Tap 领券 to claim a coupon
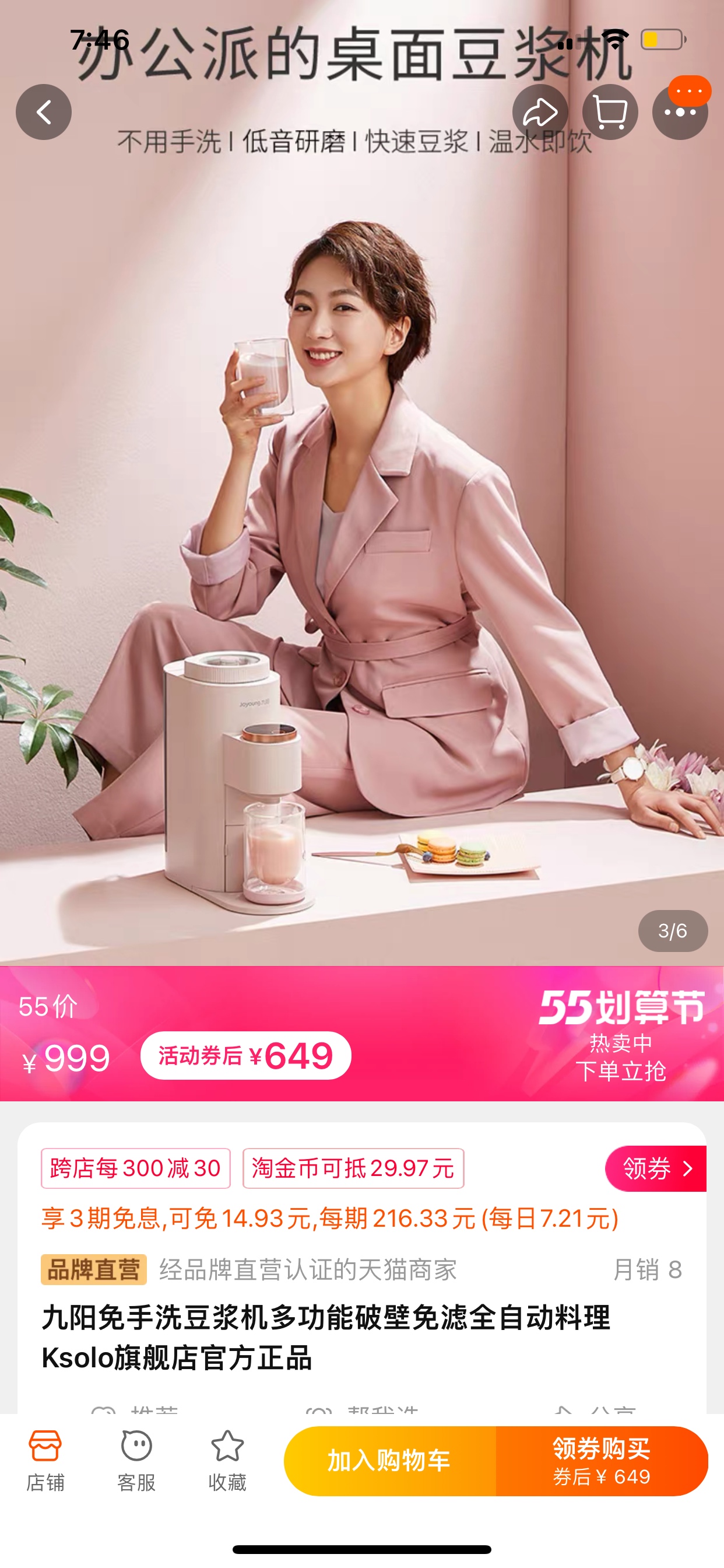The height and width of the screenshot is (1568, 724). 655,1168
